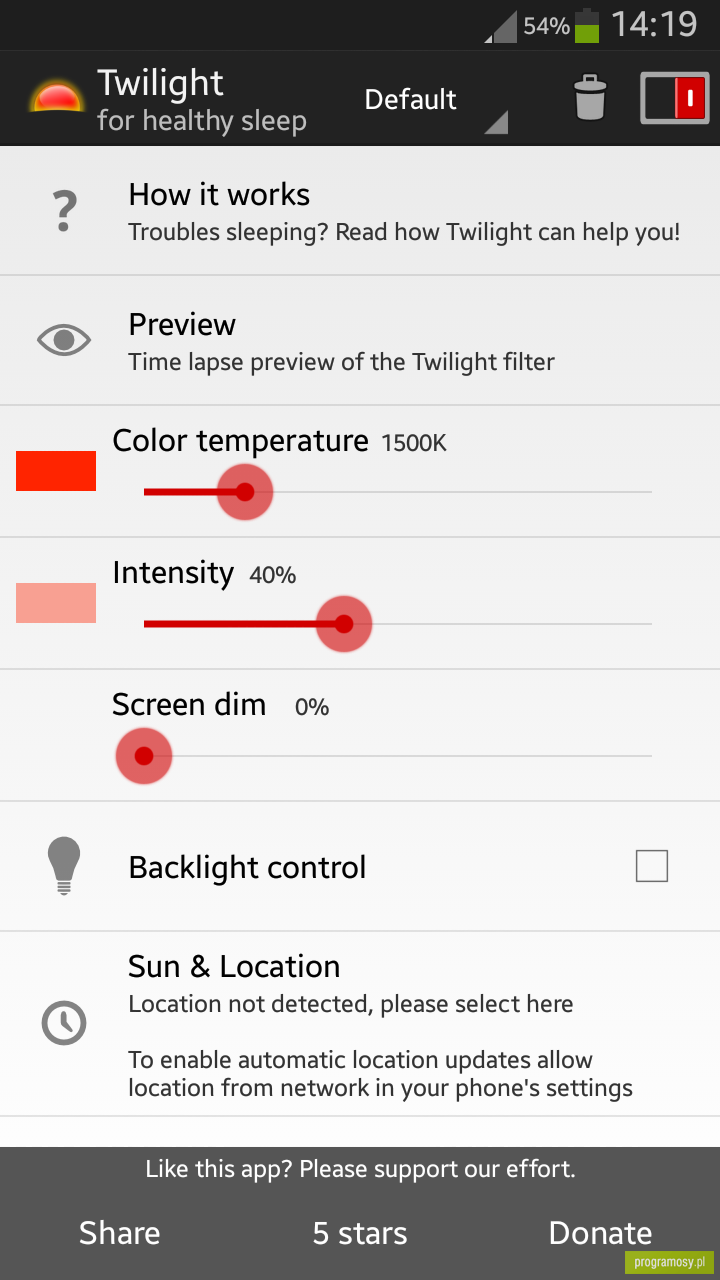Open Sun & Location settings
The image size is (720, 1280).
click(360, 1024)
